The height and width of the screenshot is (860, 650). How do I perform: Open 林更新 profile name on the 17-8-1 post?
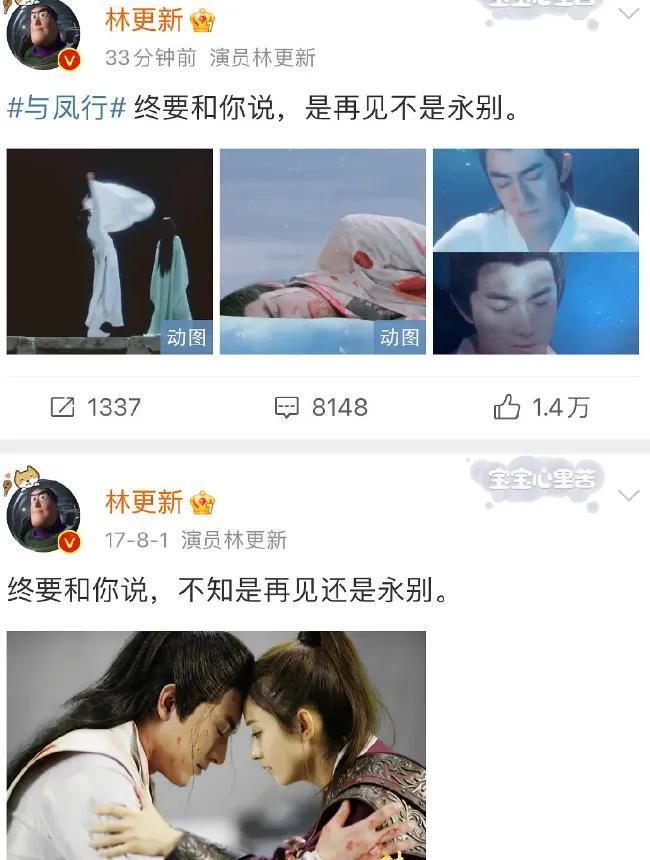(x=144, y=501)
